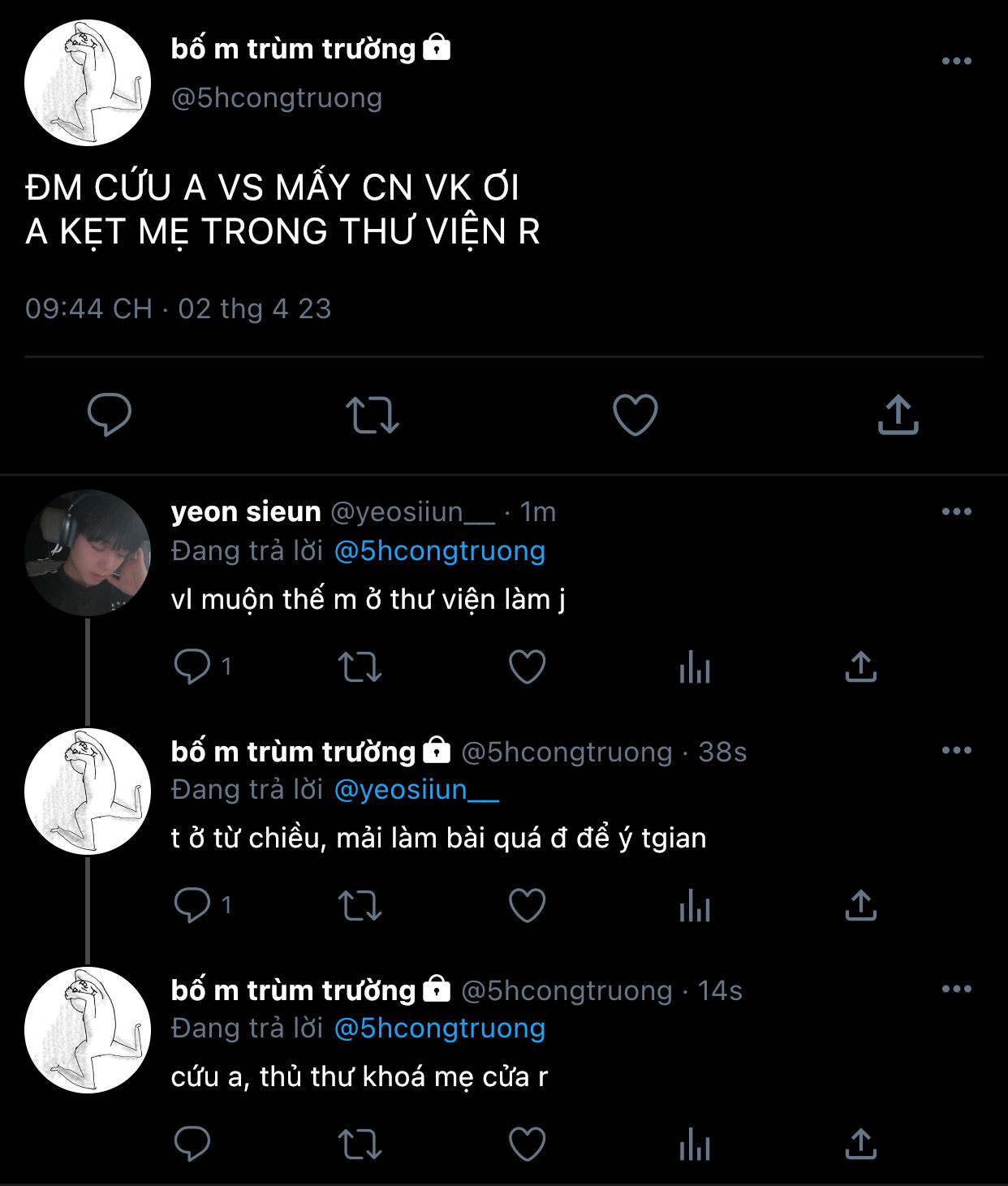Tap the @yeosiiun__ mention link

tap(416, 790)
